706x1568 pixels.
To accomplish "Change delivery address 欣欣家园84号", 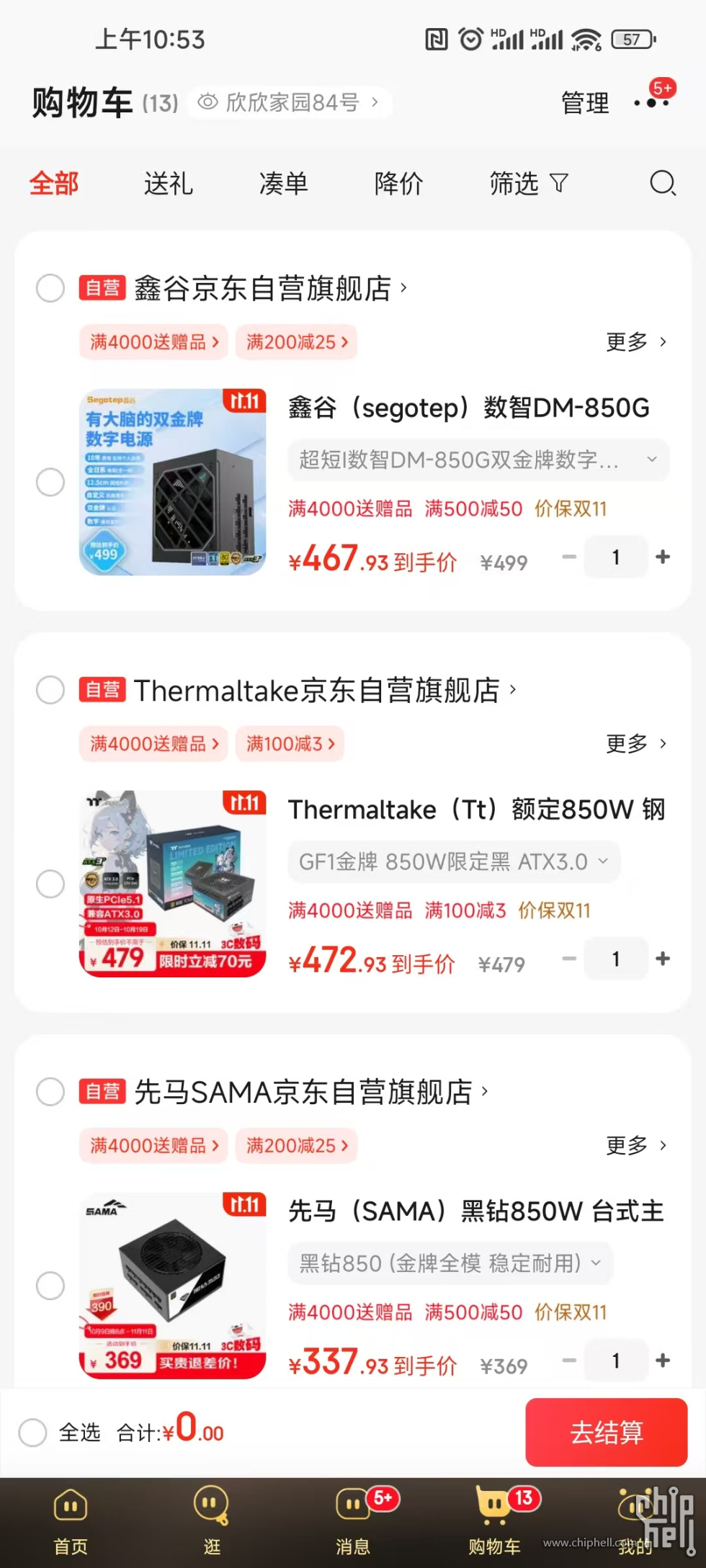I will 290,102.
